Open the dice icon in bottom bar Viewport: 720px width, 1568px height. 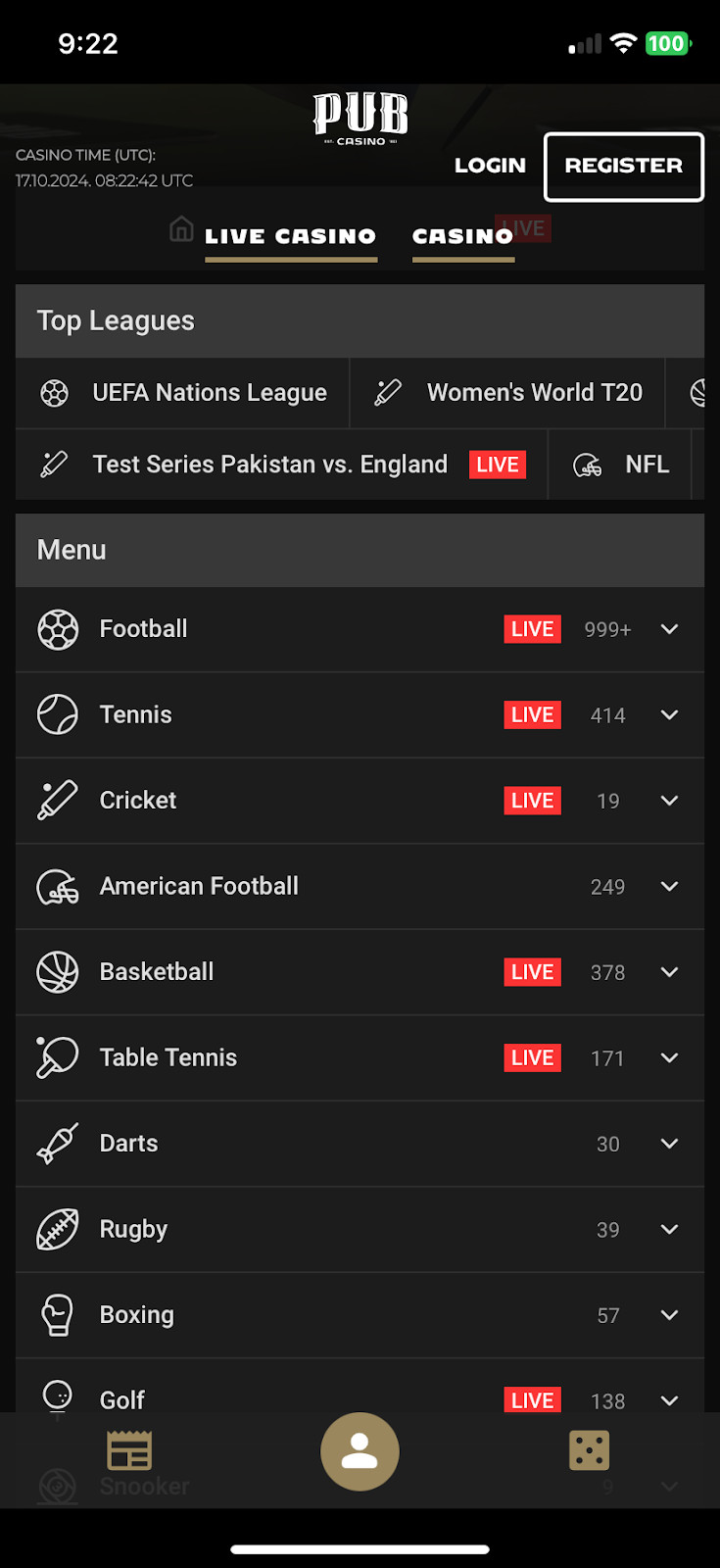tap(589, 1451)
